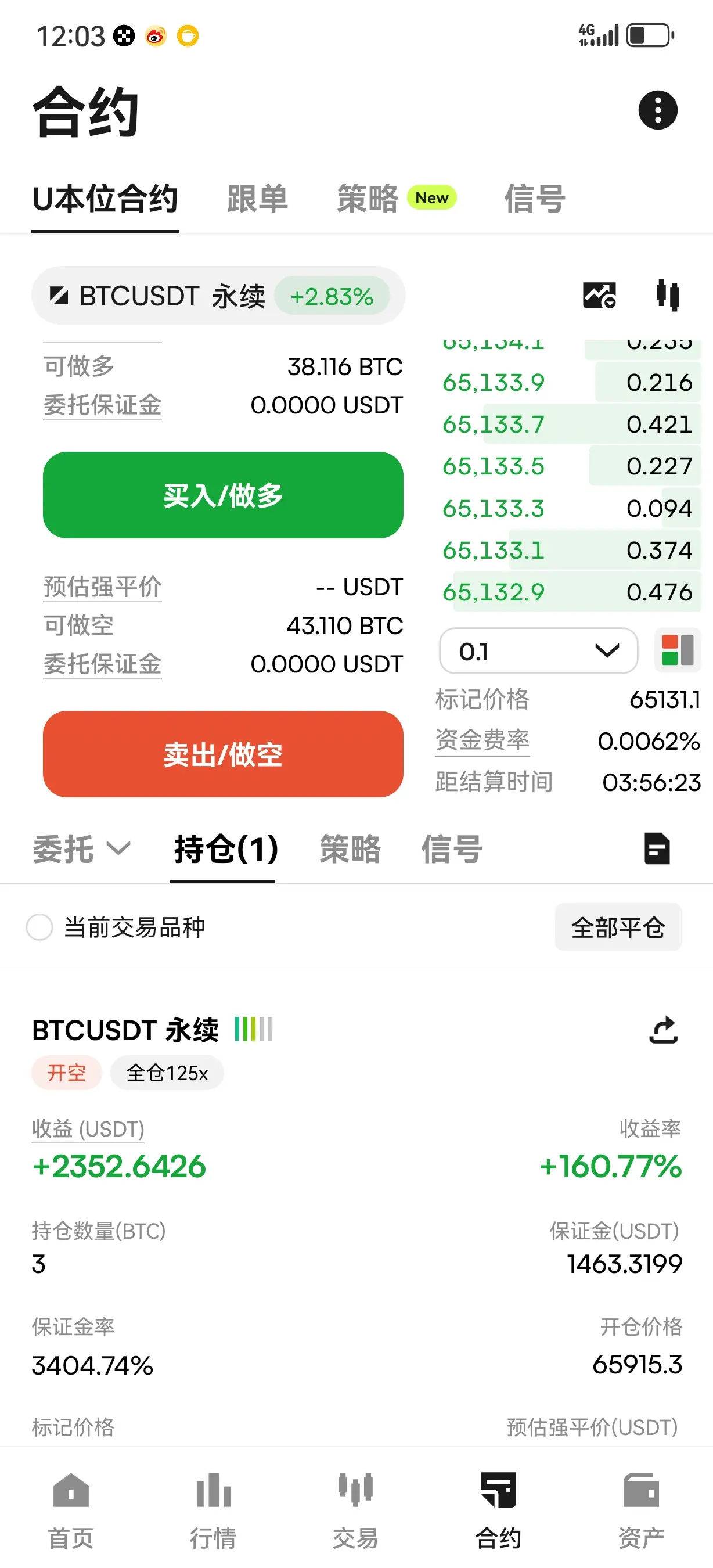Tap 买入/做多 to go long
713x1568 pixels.
(x=222, y=495)
